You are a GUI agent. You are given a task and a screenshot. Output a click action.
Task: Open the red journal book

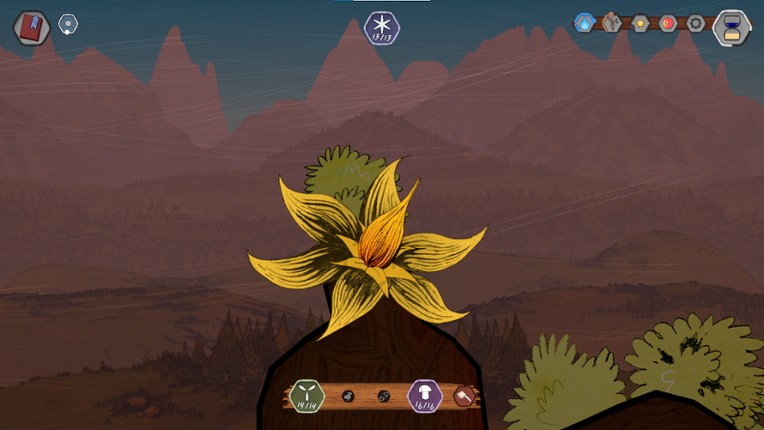tap(31, 27)
